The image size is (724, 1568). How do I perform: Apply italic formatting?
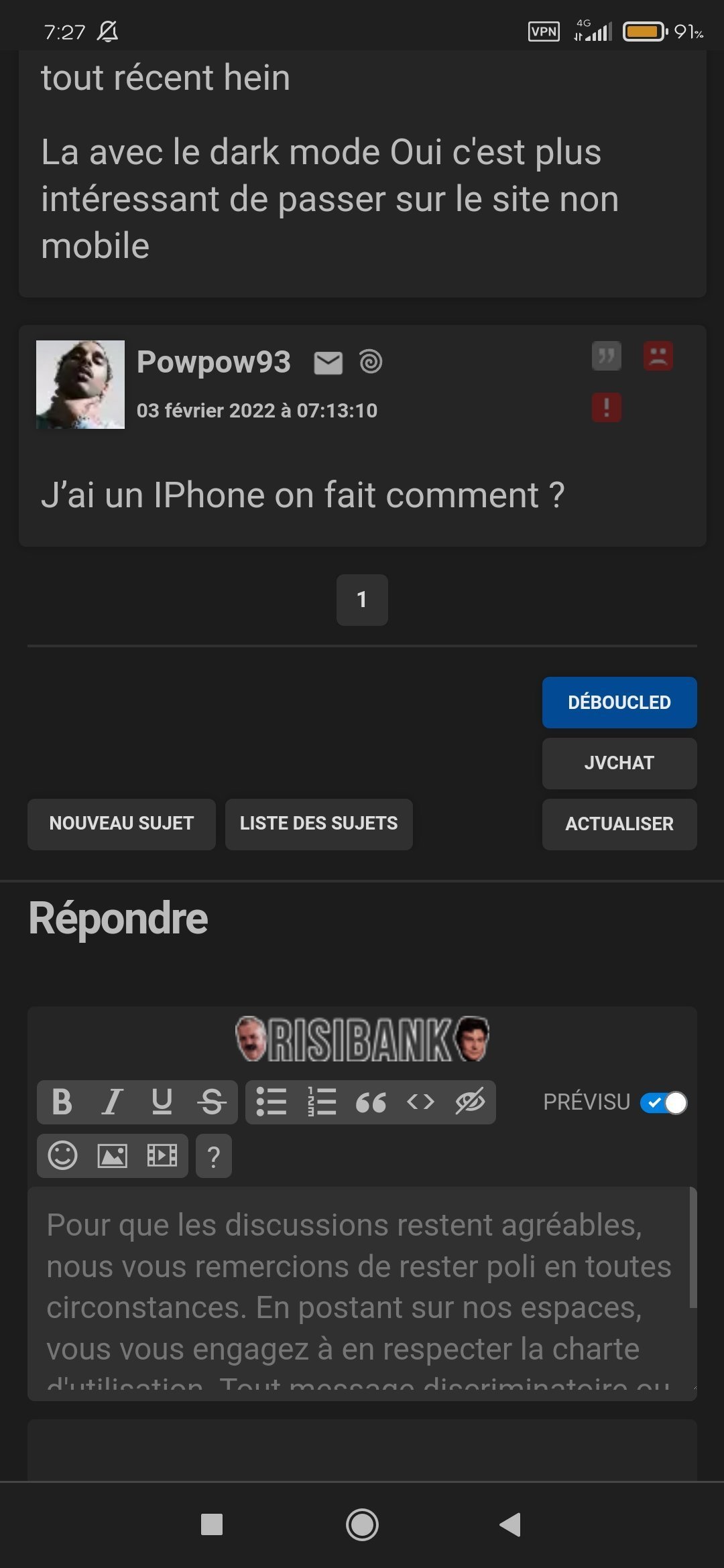tap(112, 1102)
